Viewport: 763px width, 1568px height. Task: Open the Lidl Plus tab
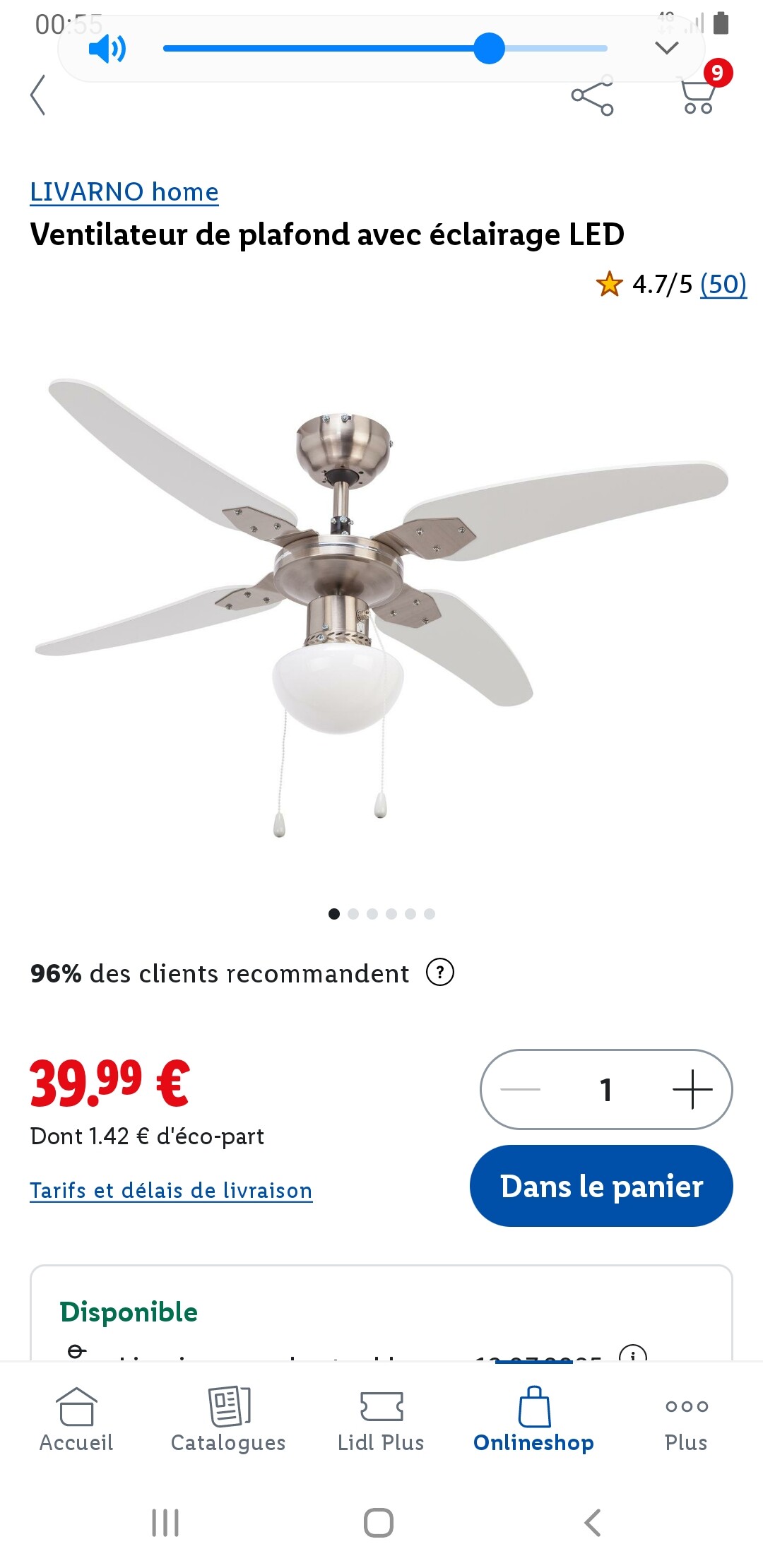[x=381, y=1420]
